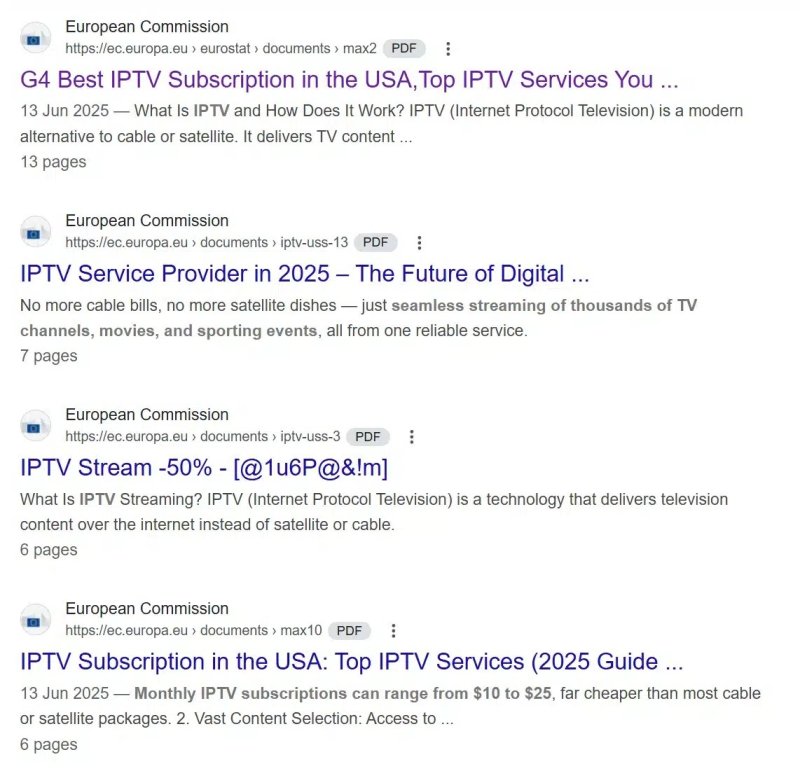The image size is (800, 778).
Task: Open 'IPTV Service Provider in 2025' result
Action: click(x=304, y=274)
